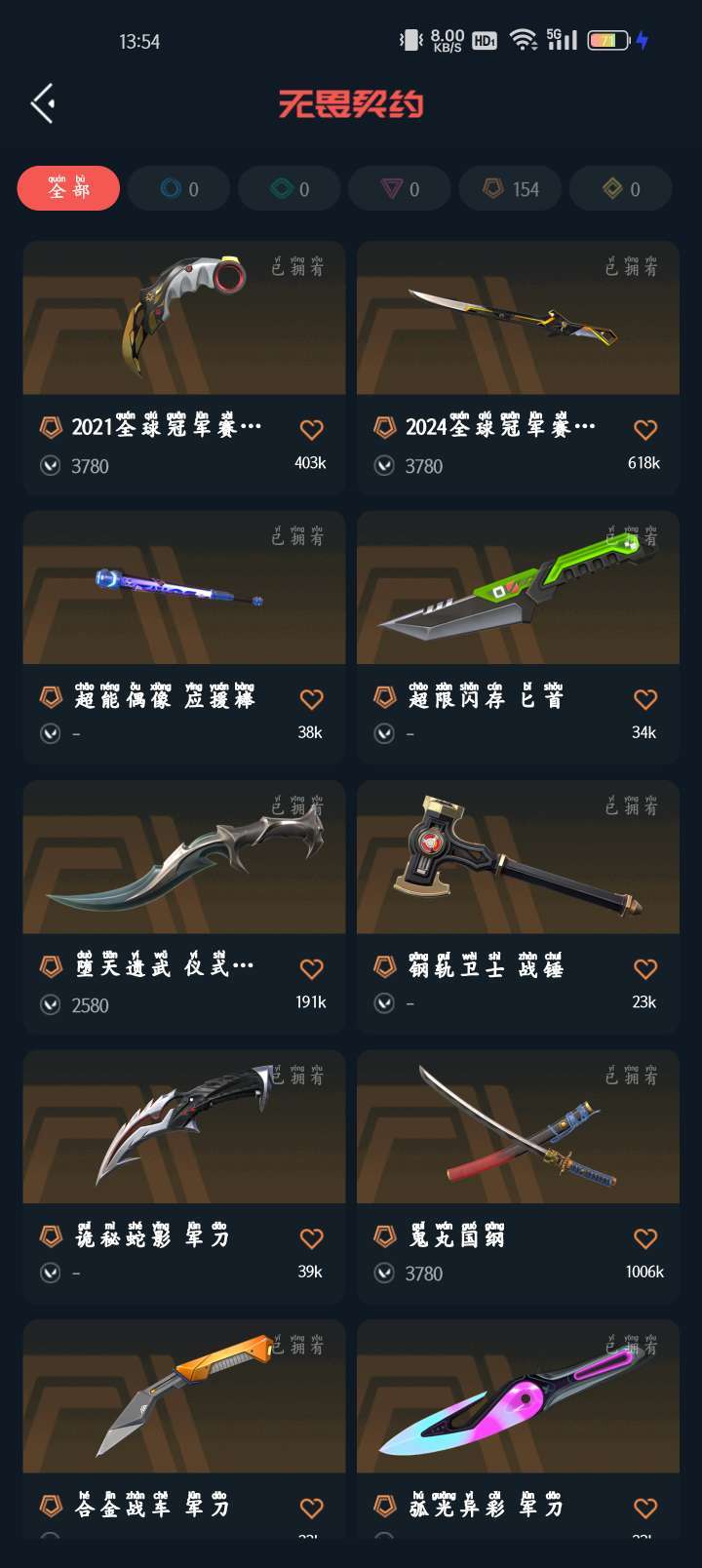702x1568 pixels.
Task: Open the 2021全球冠军赛 karambit card
Action: (184, 368)
